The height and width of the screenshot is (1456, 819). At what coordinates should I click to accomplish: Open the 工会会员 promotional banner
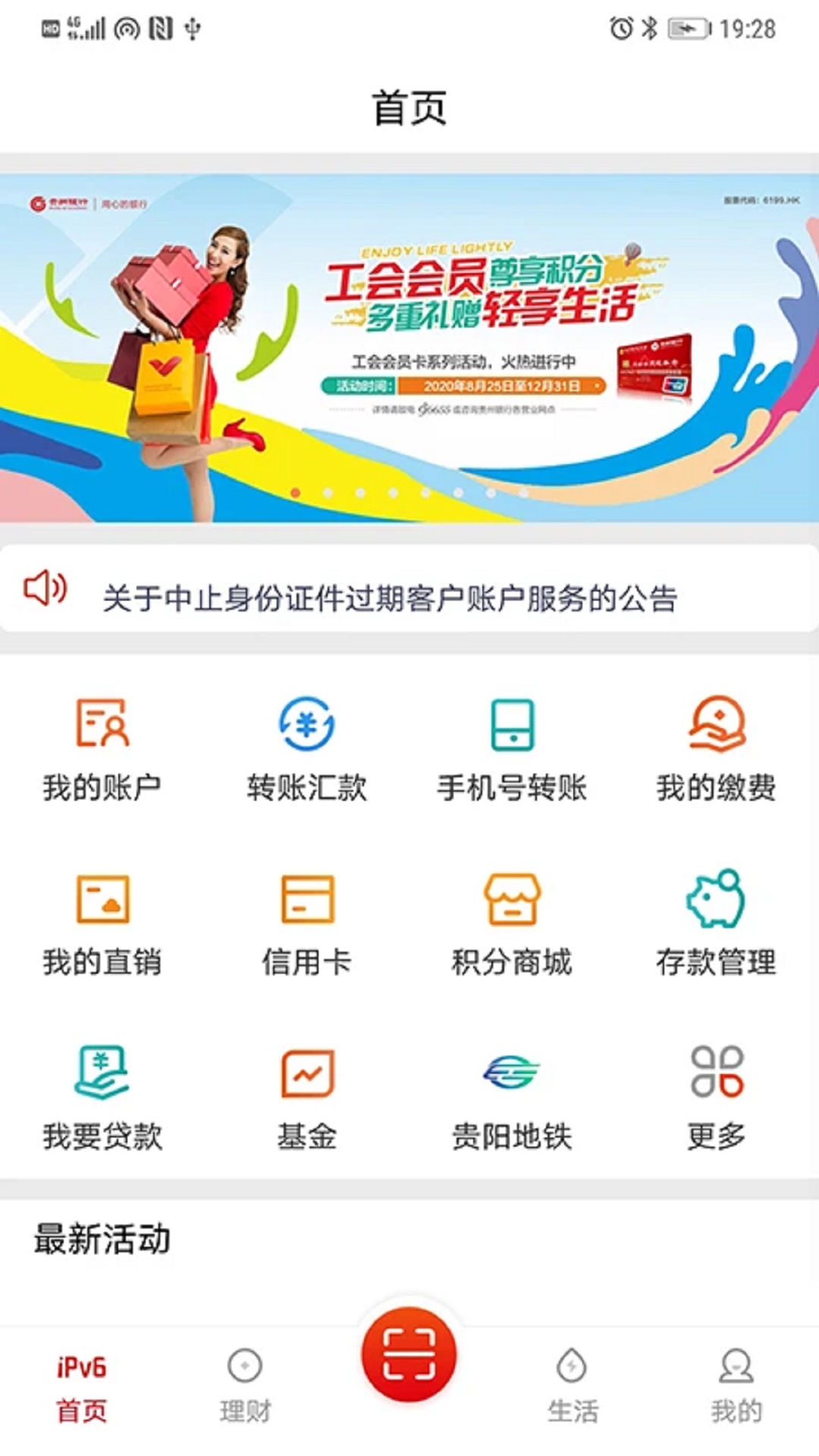point(409,348)
